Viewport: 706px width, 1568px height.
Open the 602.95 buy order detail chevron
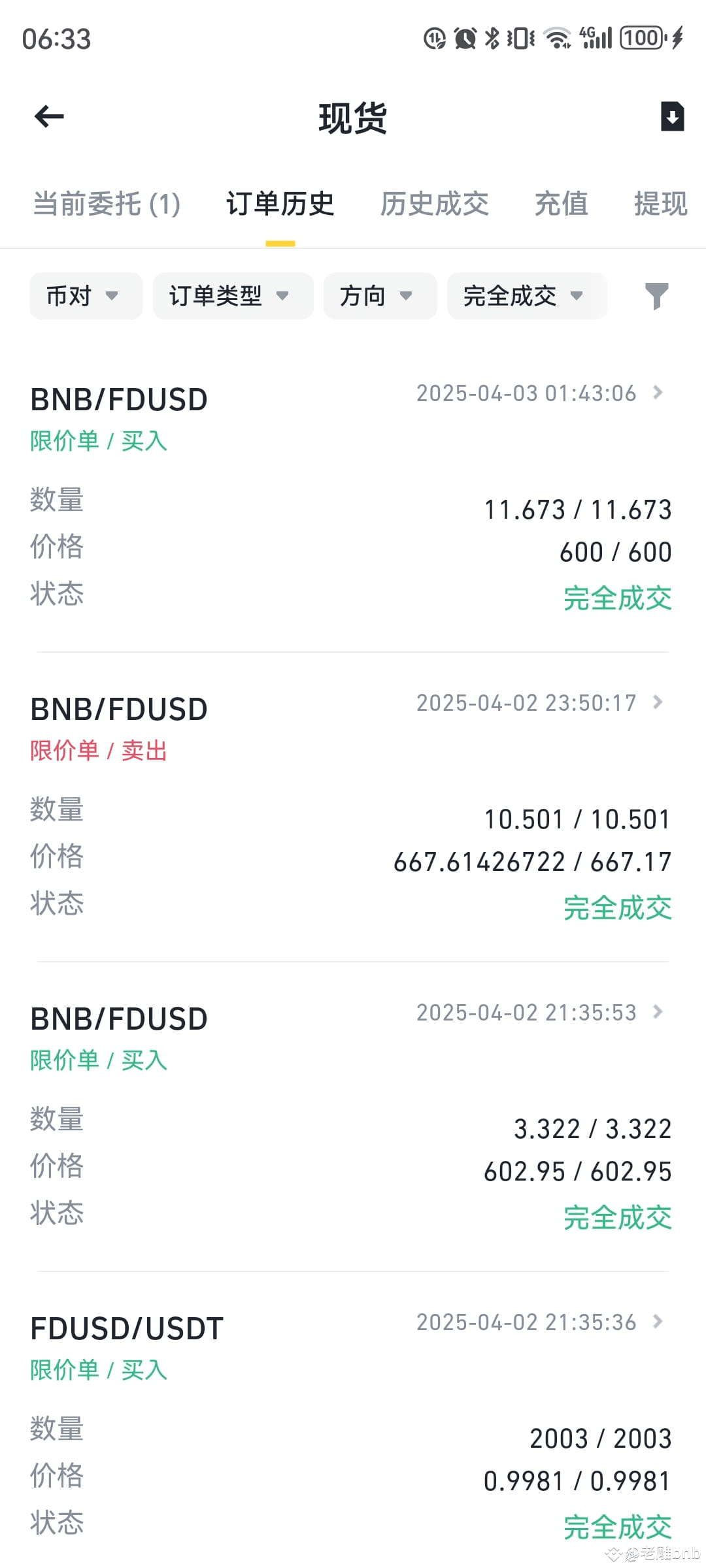coord(658,1012)
